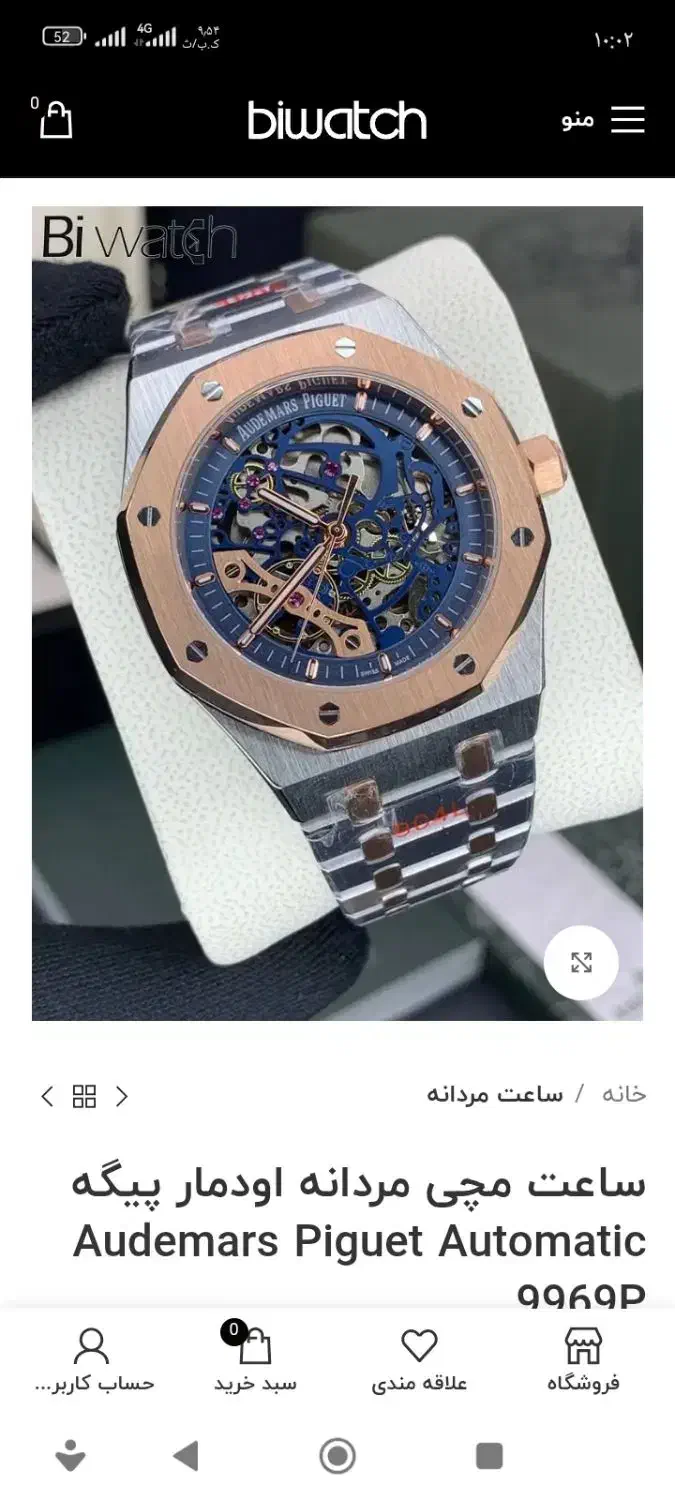Open علاقه مندی wishlist tab
Image resolution: width=675 pixels, height=1500 pixels.
click(419, 1361)
